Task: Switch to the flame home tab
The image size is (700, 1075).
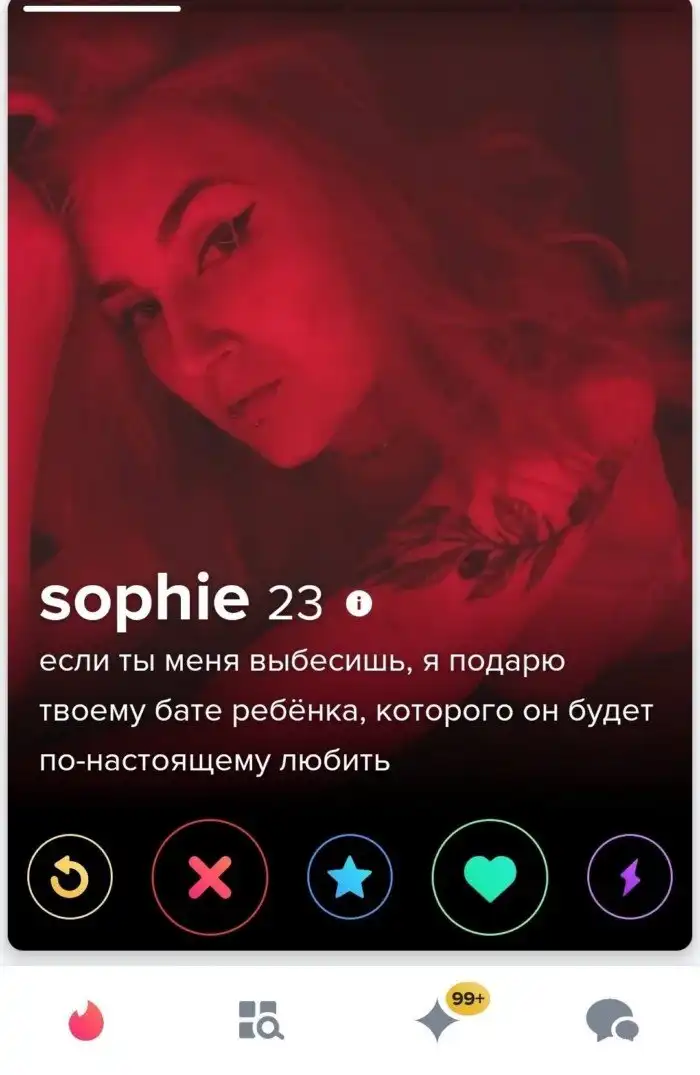Action: click(86, 1021)
